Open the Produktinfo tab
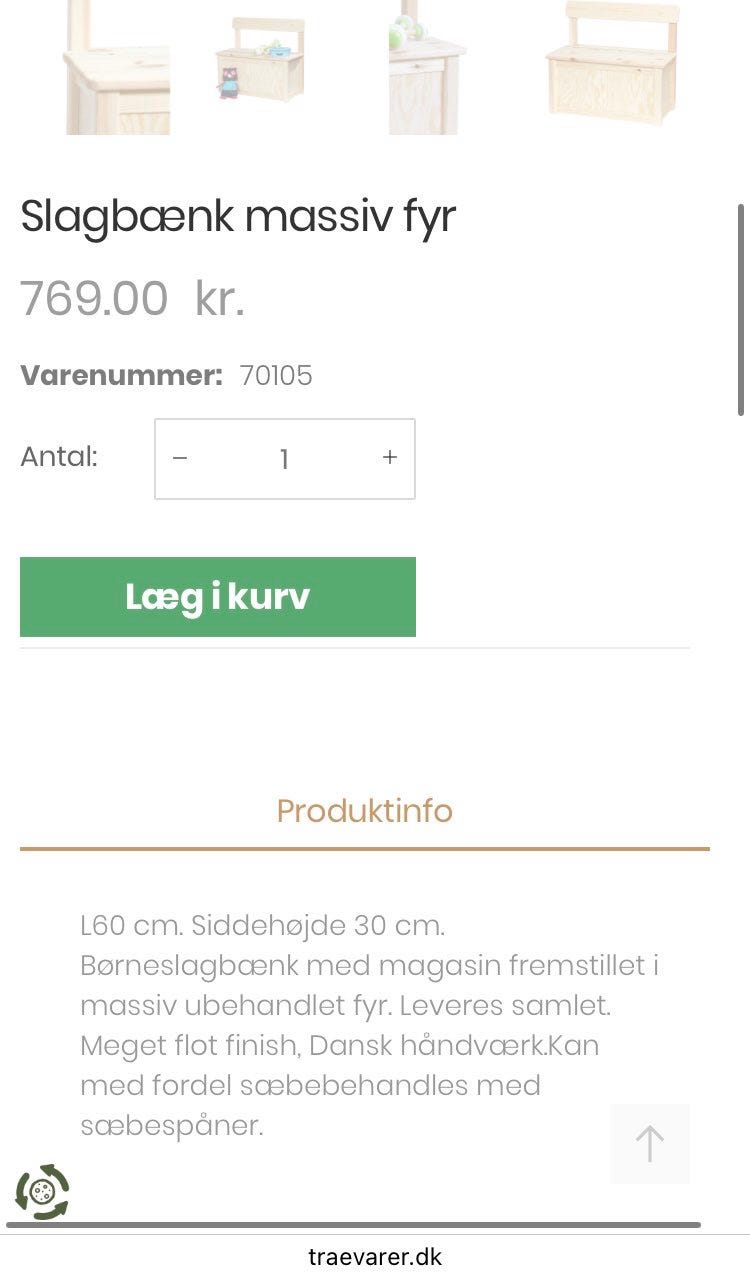The image size is (750, 1279). pos(364,810)
